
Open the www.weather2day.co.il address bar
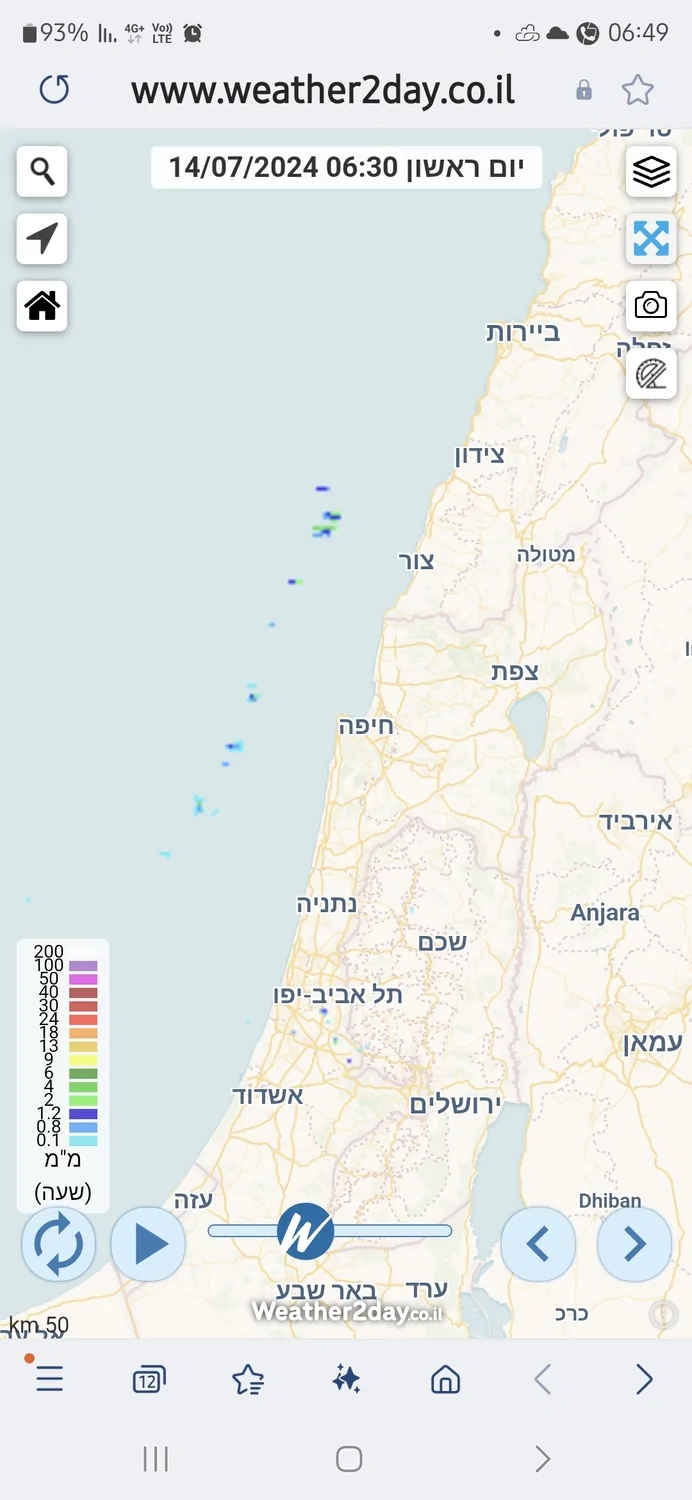pyautogui.click(x=323, y=91)
